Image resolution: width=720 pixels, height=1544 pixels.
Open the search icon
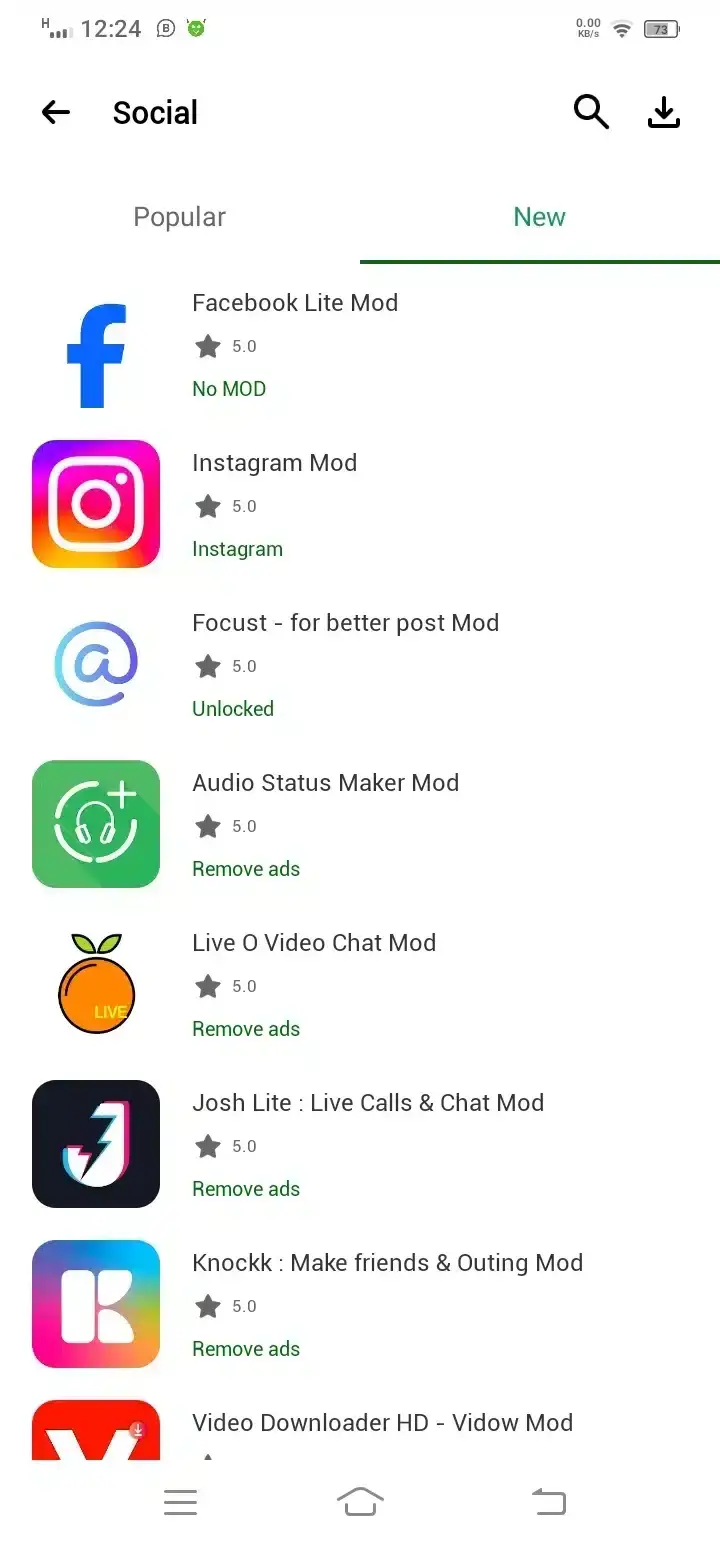coord(591,112)
